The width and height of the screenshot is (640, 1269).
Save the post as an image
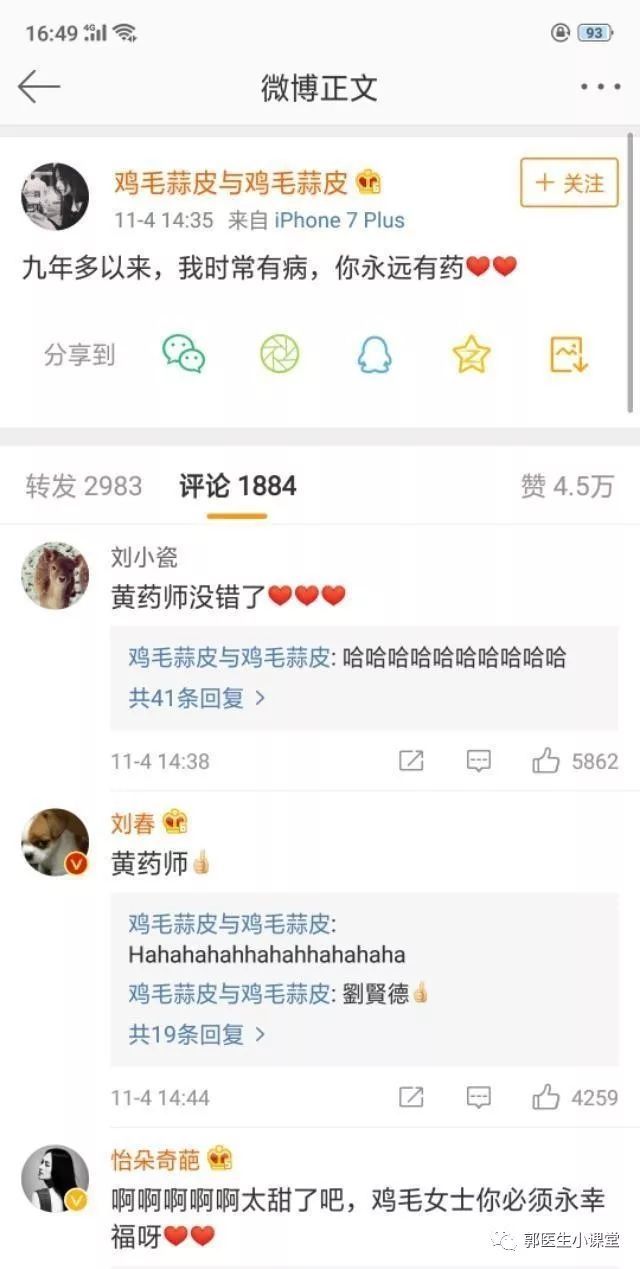[x=569, y=354]
